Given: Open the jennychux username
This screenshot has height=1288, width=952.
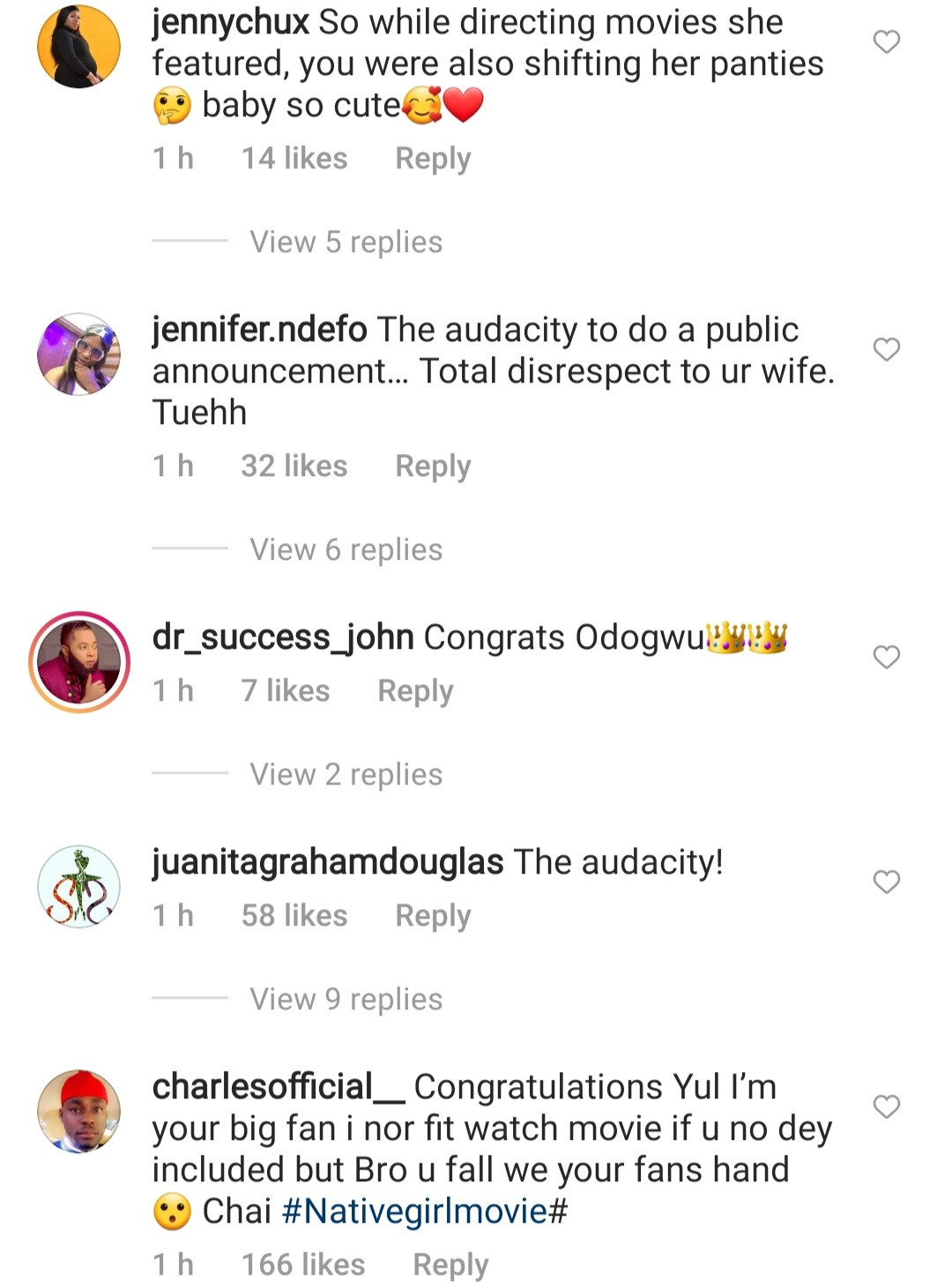Looking at the screenshot, I should pos(227,22).
